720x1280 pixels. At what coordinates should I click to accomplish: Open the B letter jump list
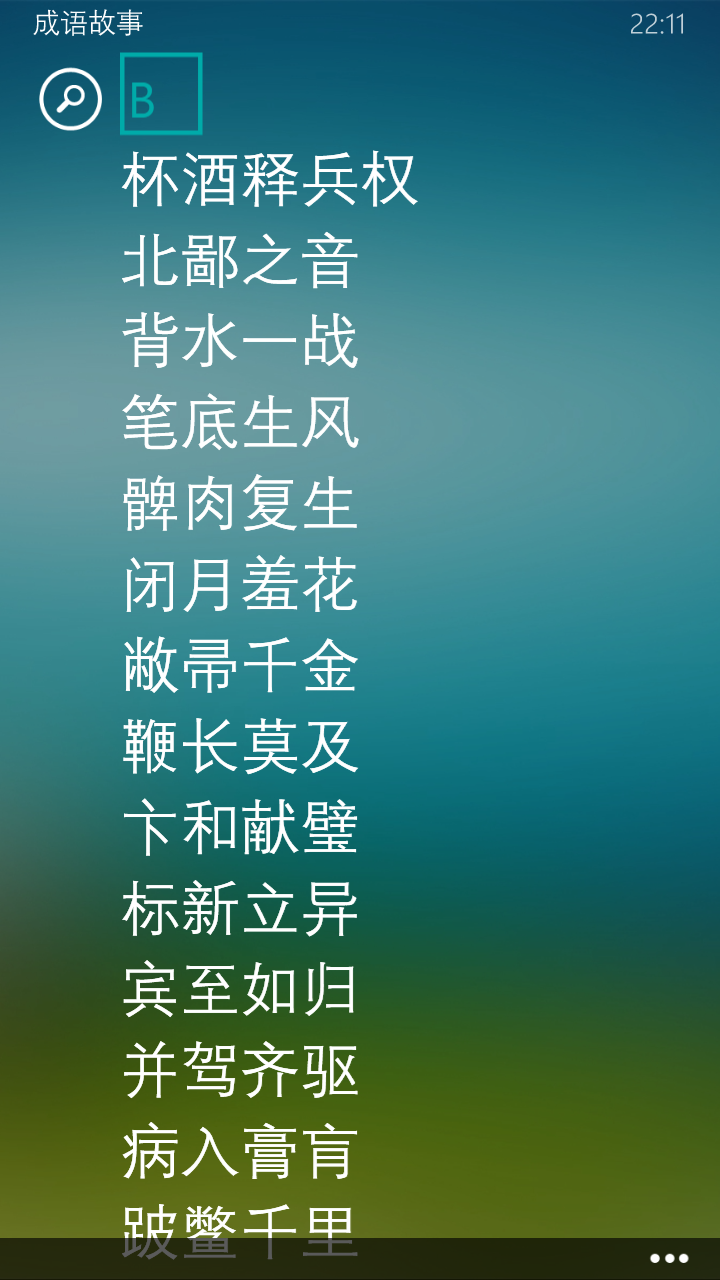(161, 94)
